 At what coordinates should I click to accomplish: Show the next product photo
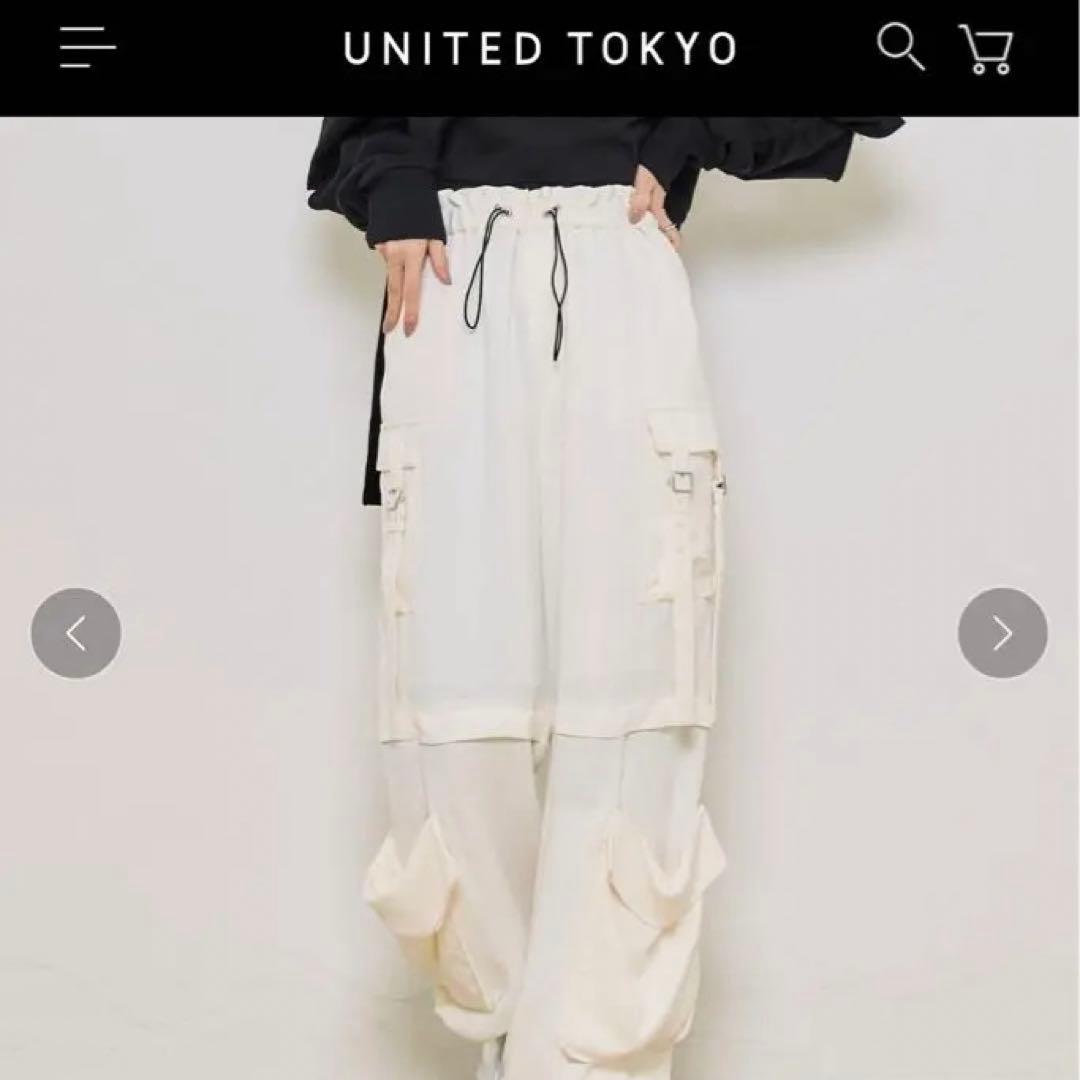coord(1002,633)
